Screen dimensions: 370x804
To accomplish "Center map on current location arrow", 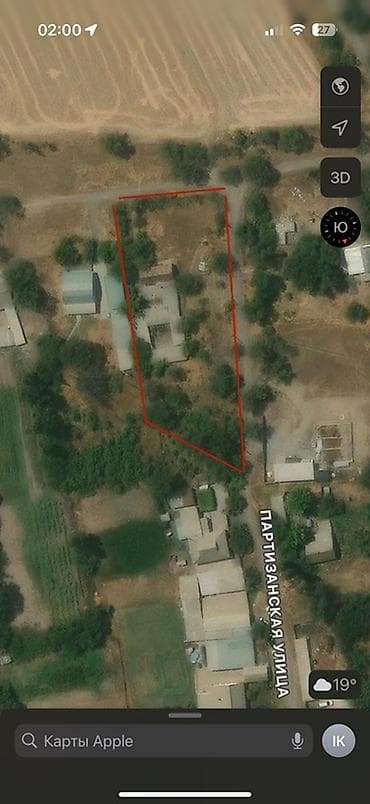I will [x=340, y=127].
